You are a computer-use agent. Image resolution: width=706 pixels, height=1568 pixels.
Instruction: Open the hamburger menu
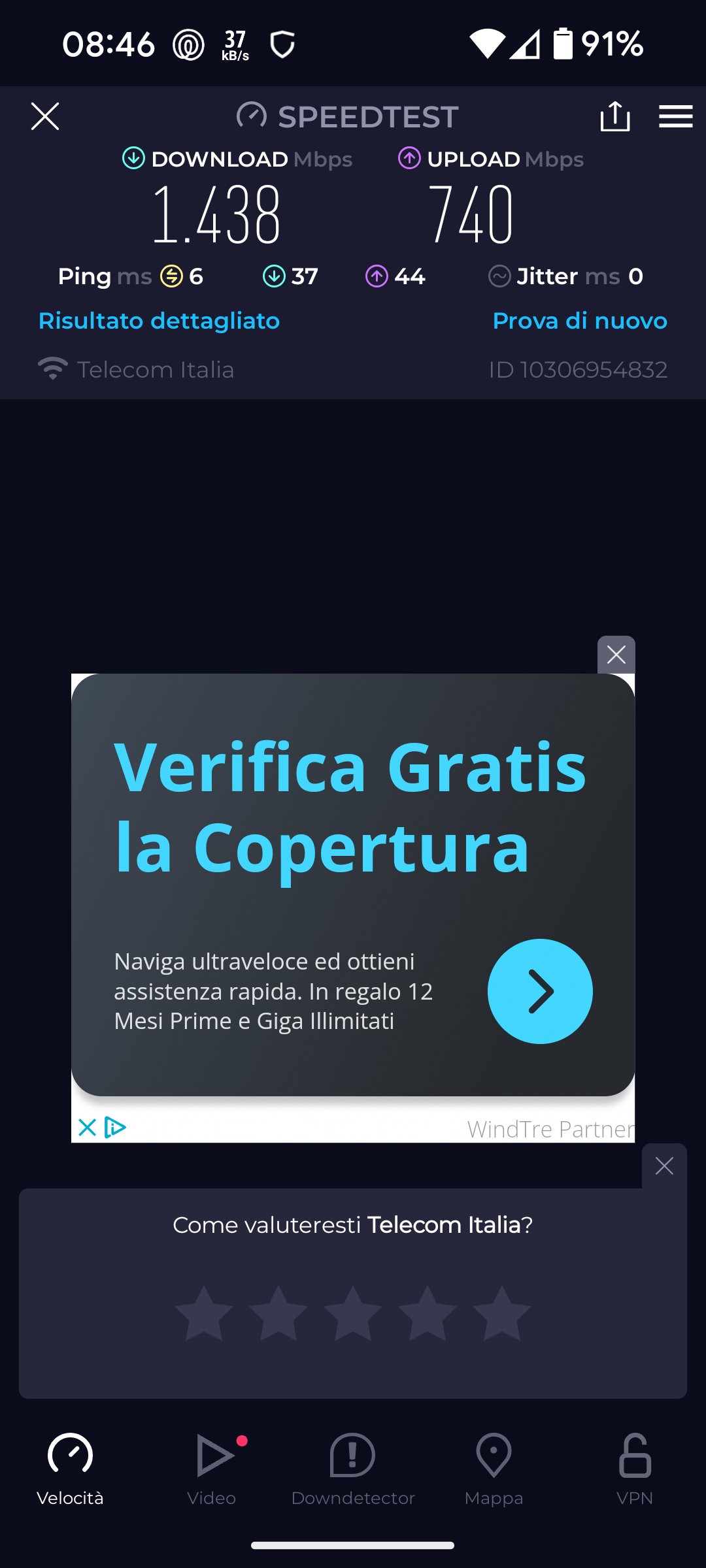click(x=675, y=116)
